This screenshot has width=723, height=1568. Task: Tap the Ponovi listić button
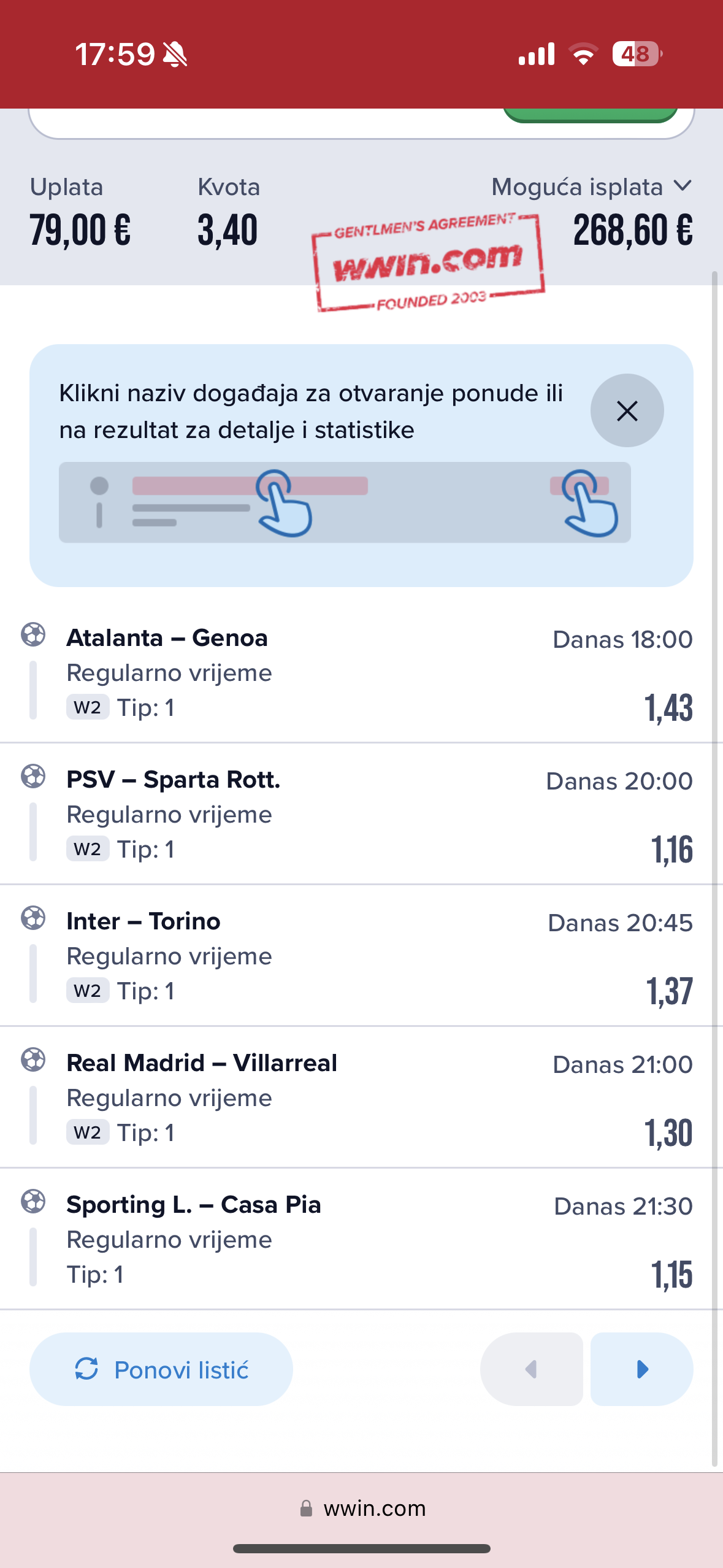pyautogui.click(x=161, y=1369)
